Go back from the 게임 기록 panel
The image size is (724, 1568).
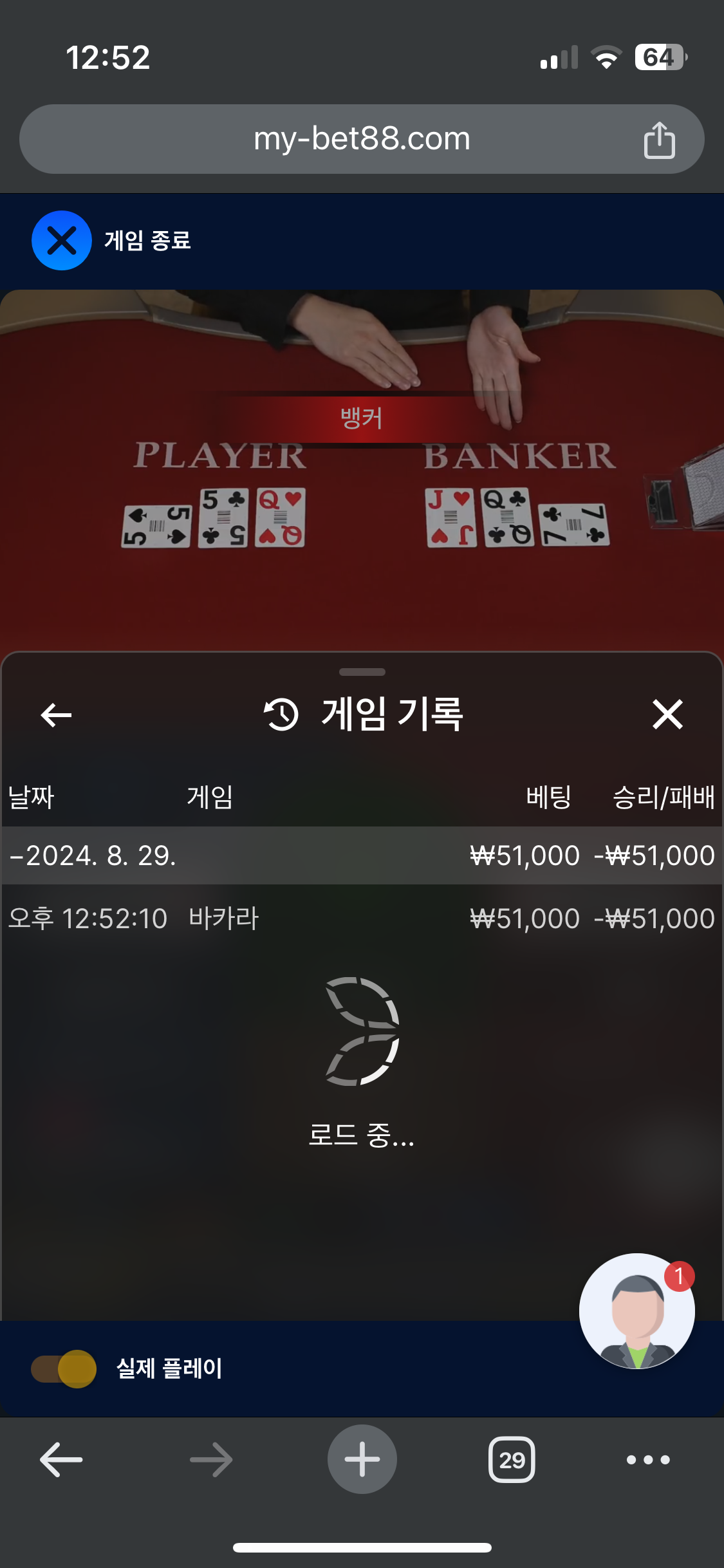pyautogui.click(x=56, y=714)
